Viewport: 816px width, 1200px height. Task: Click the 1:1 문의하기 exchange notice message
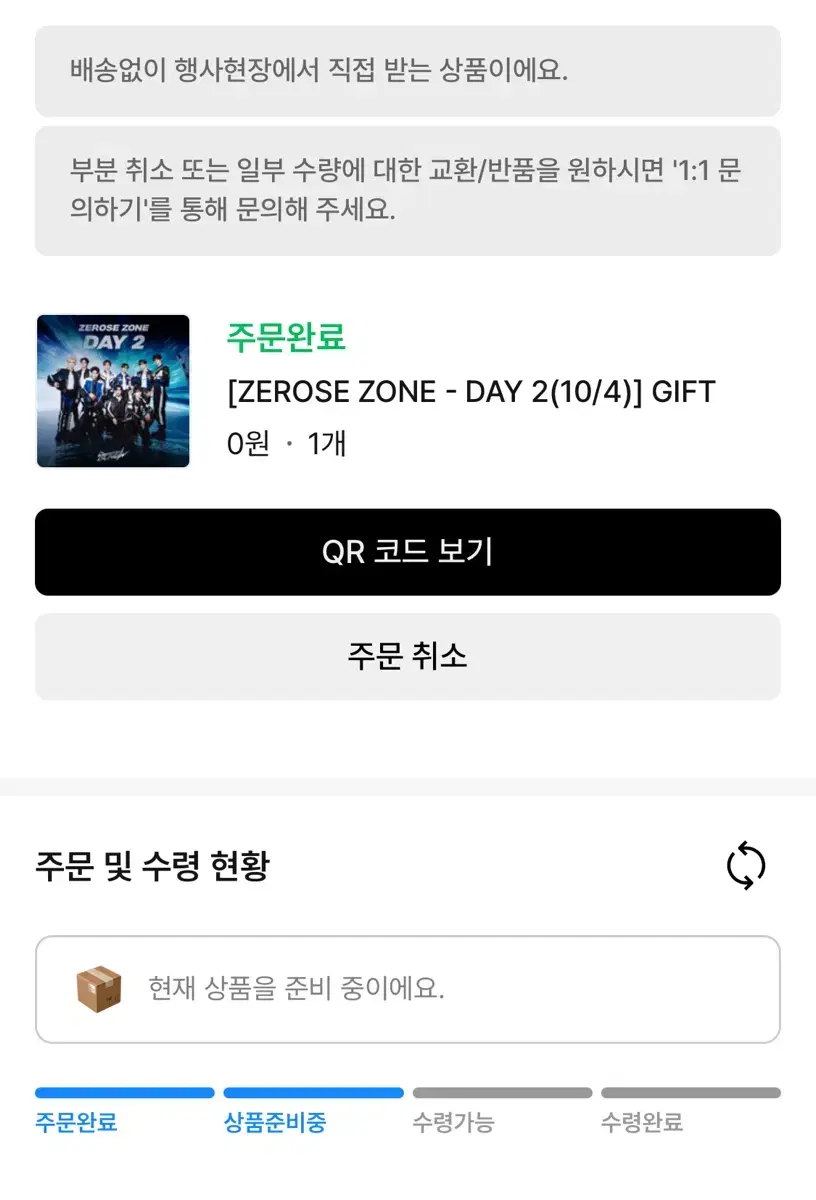tap(407, 191)
